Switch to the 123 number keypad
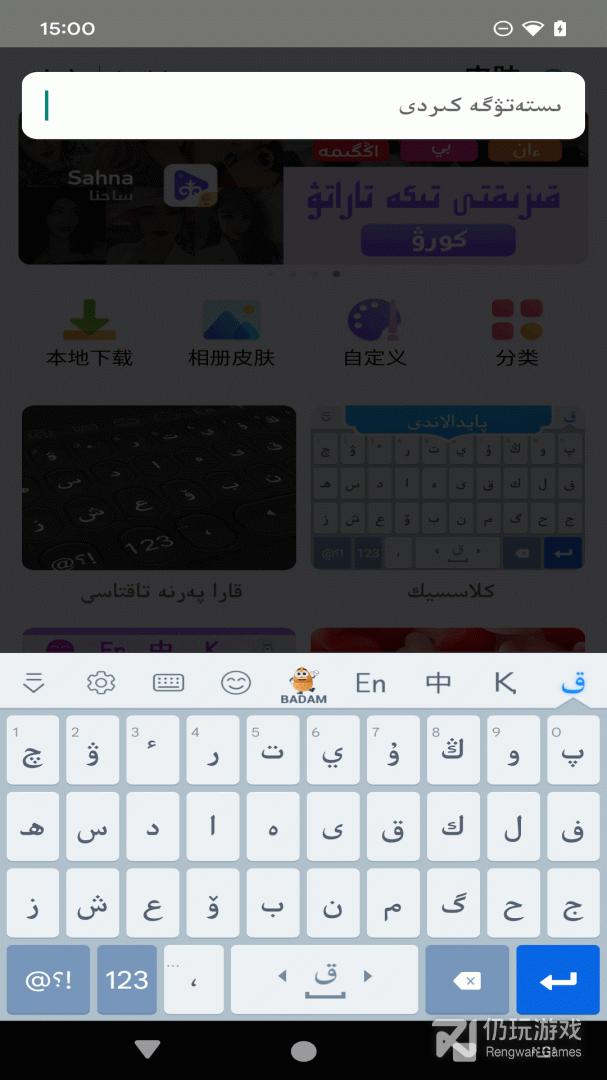The width and height of the screenshot is (607, 1080). click(x=127, y=980)
